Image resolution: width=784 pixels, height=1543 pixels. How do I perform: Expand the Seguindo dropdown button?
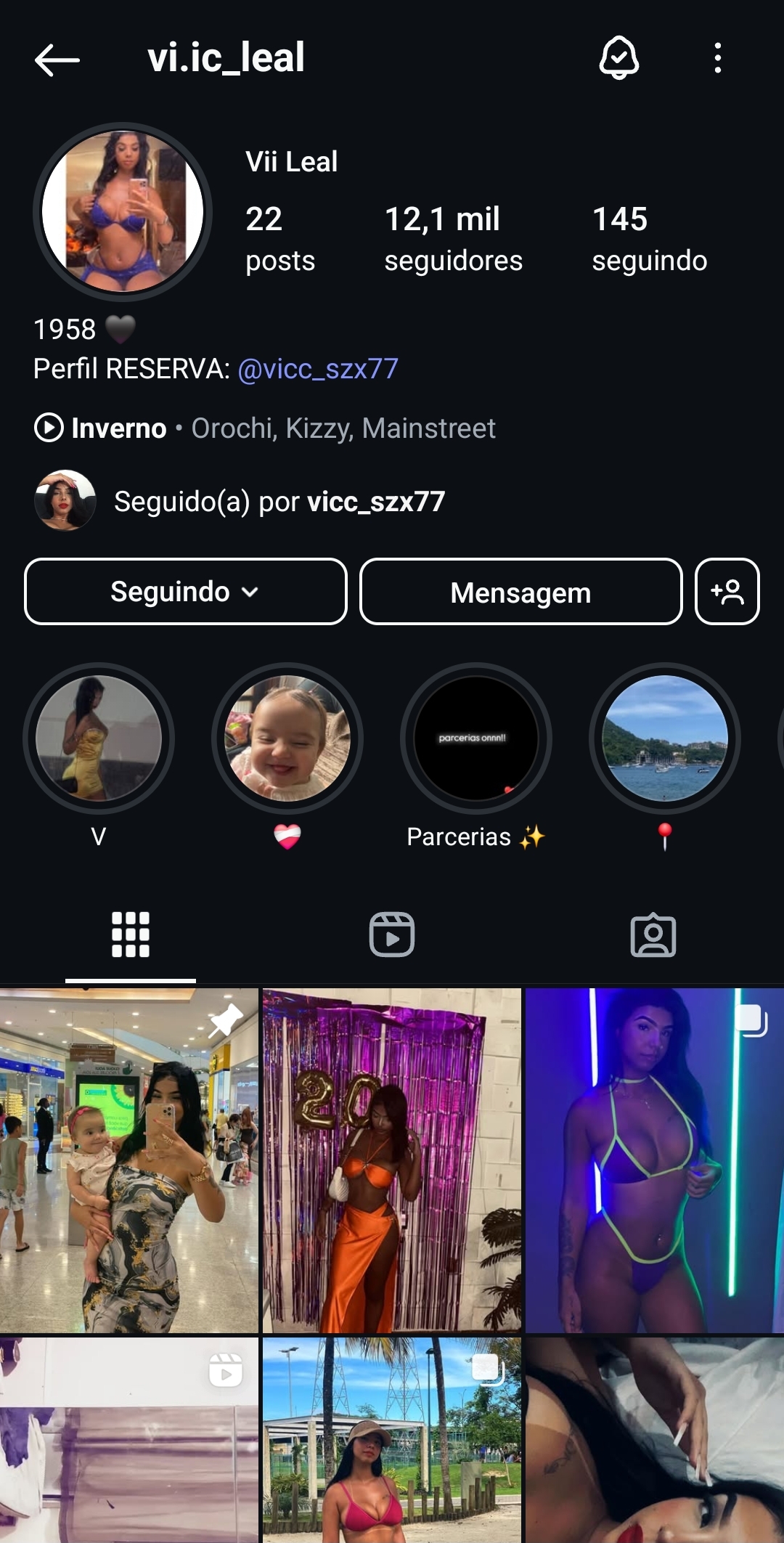tap(185, 592)
